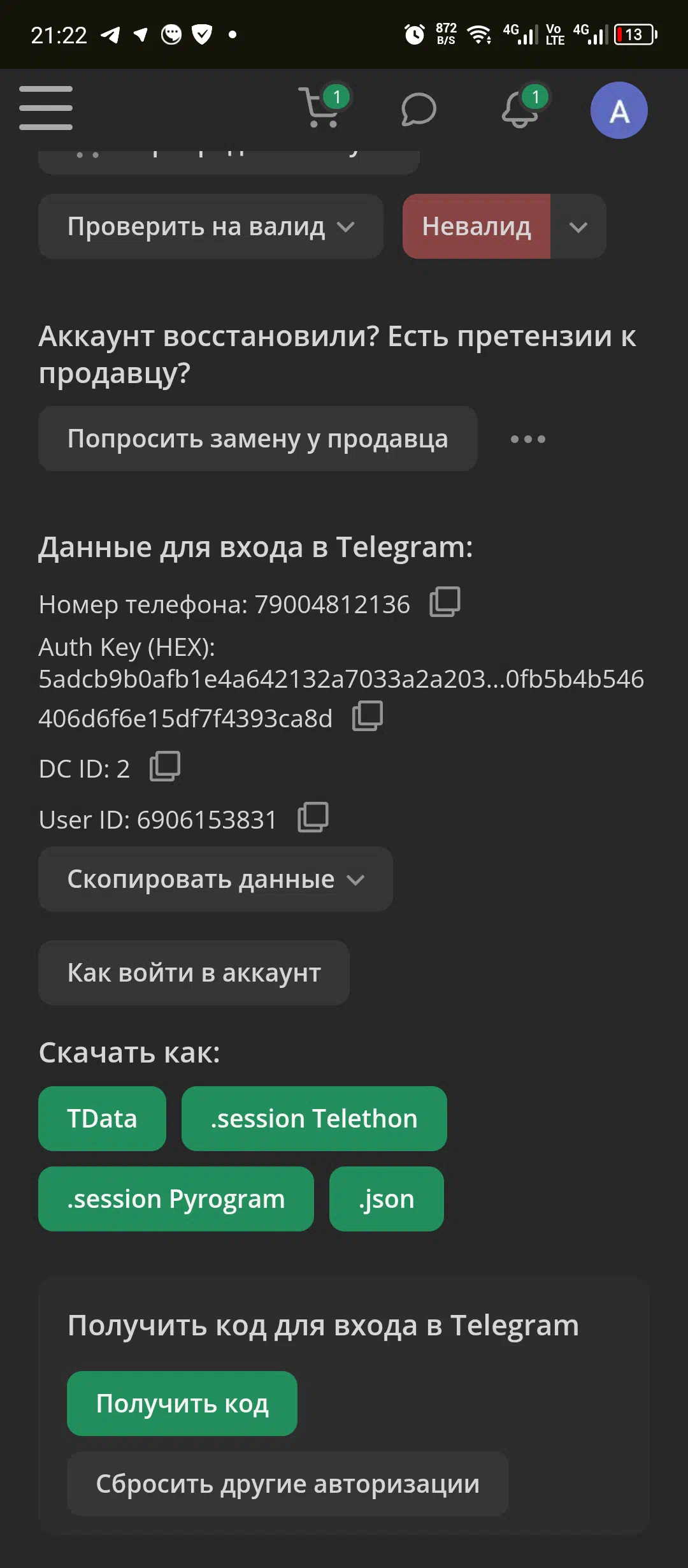Viewport: 688px width, 1568px height.
Task: Download as TData
Action: click(102, 1119)
